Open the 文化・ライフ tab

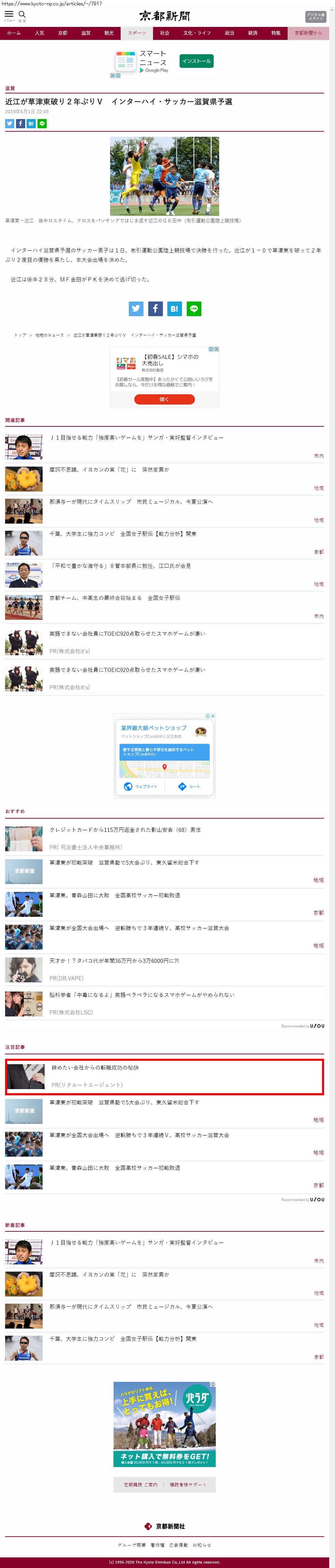[197, 33]
